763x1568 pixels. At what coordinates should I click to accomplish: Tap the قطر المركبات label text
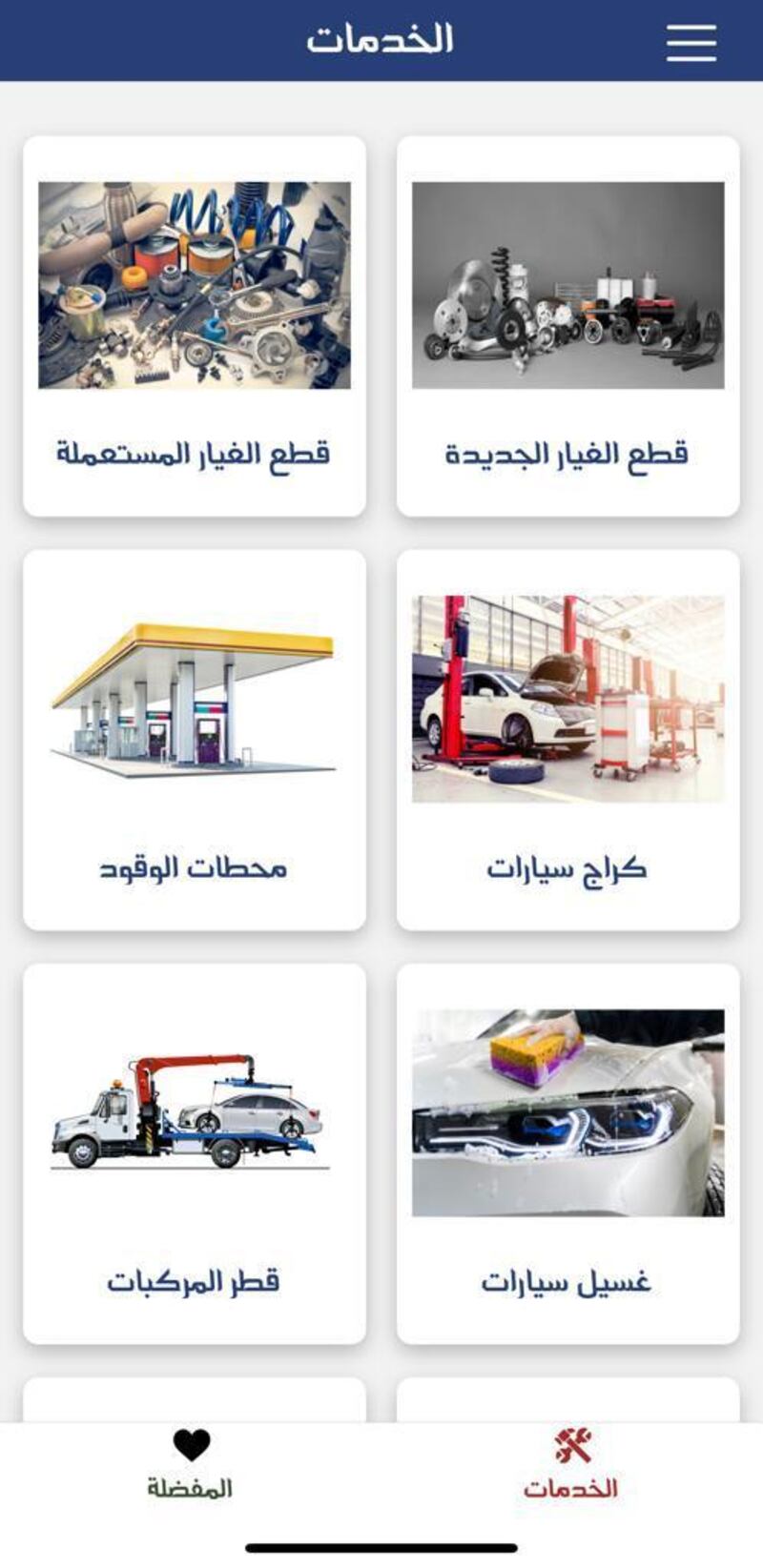point(194,1281)
